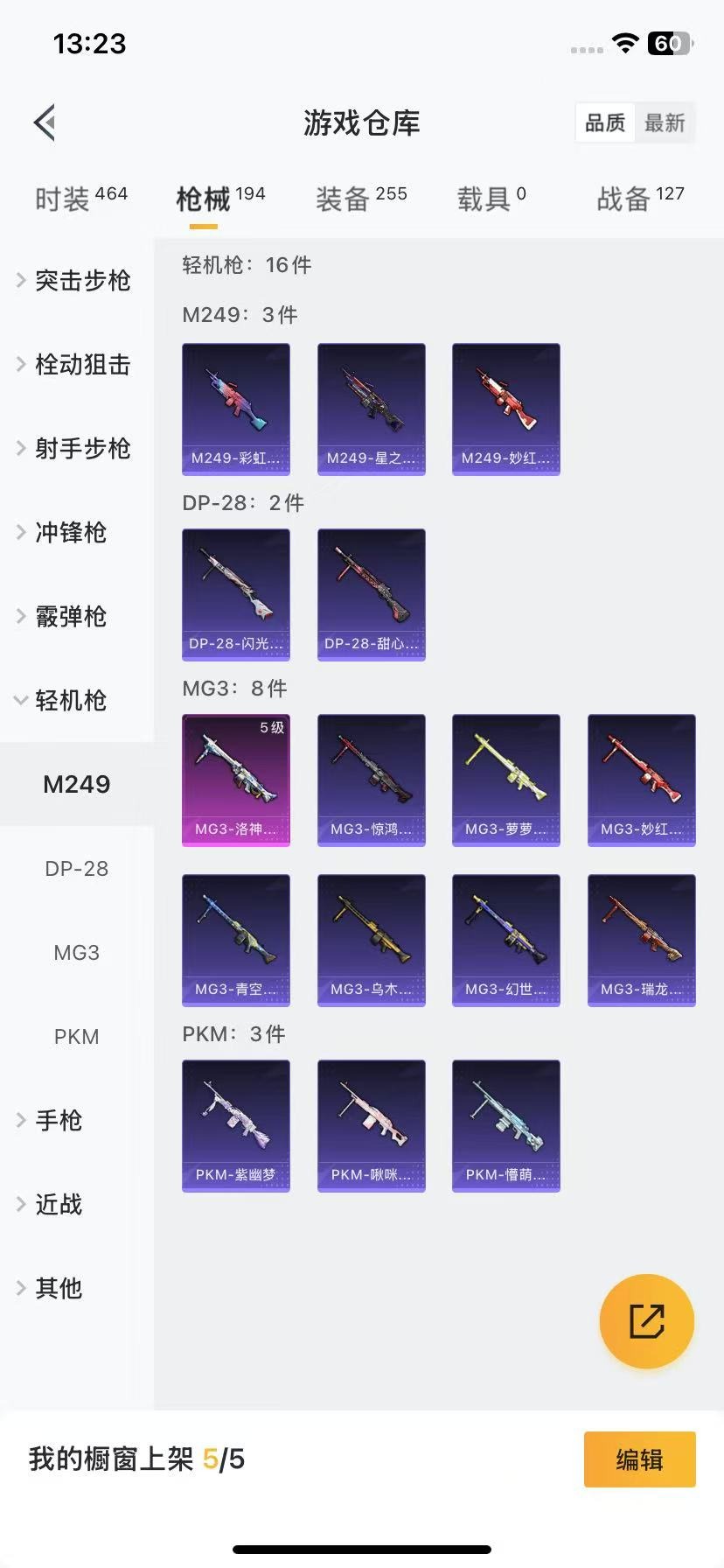This screenshot has height=1568, width=724.
Task: Tap the 编辑 button
Action: (x=639, y=1459)
